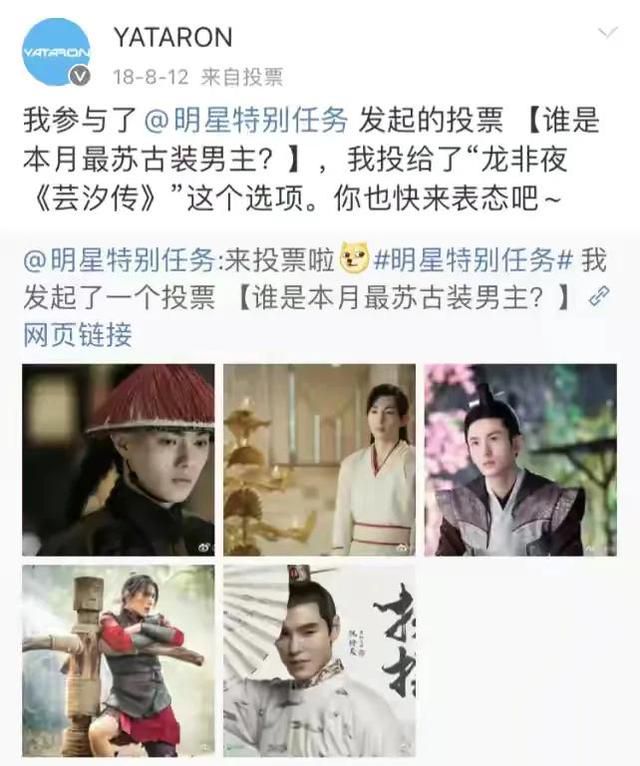The height and width of the screenshot is (766, 640).
Task: Open the @明星特别任务 mention in the post text
Action: (x=247, y=122)
